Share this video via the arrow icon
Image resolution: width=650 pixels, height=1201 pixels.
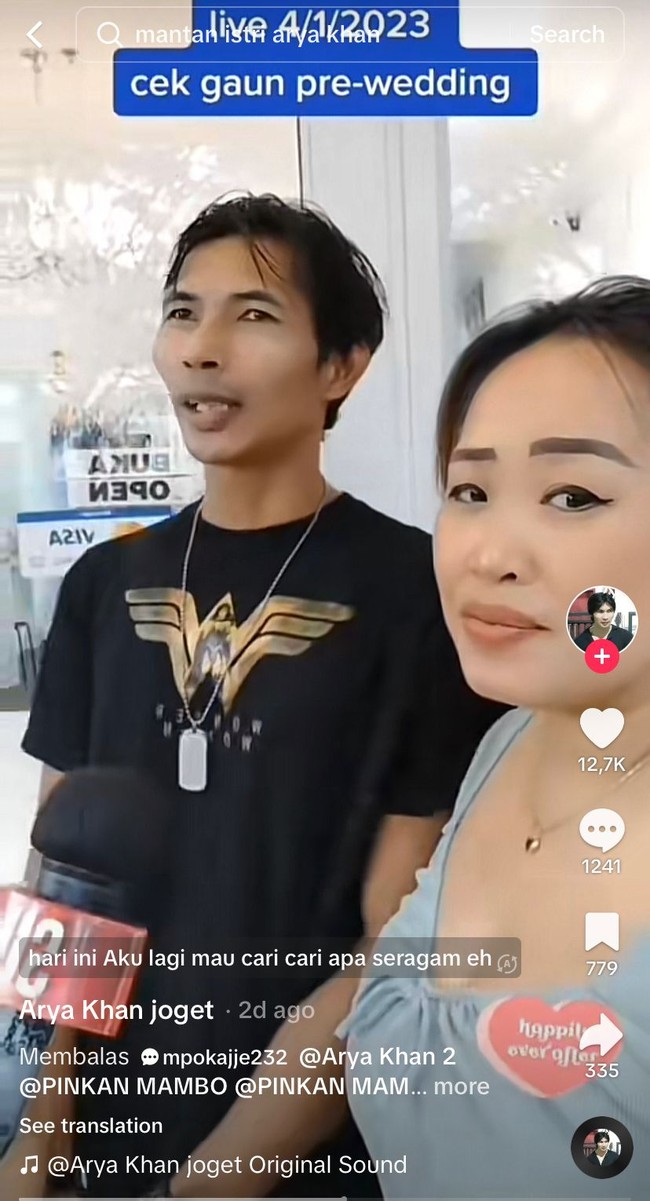pyautogui.click(x=602, y=1035)
